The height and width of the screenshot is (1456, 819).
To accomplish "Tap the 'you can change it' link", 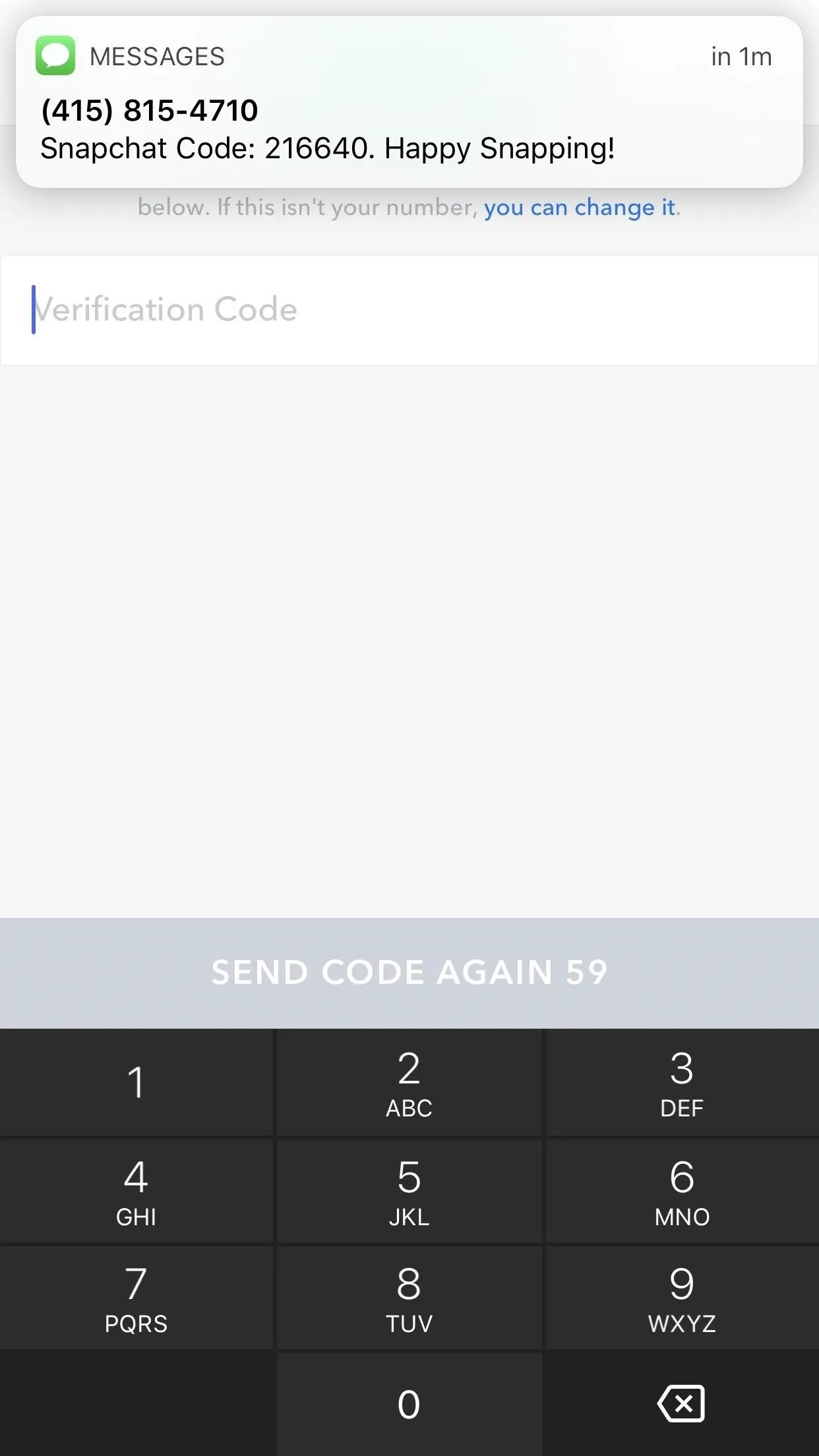I will point(580,208).
